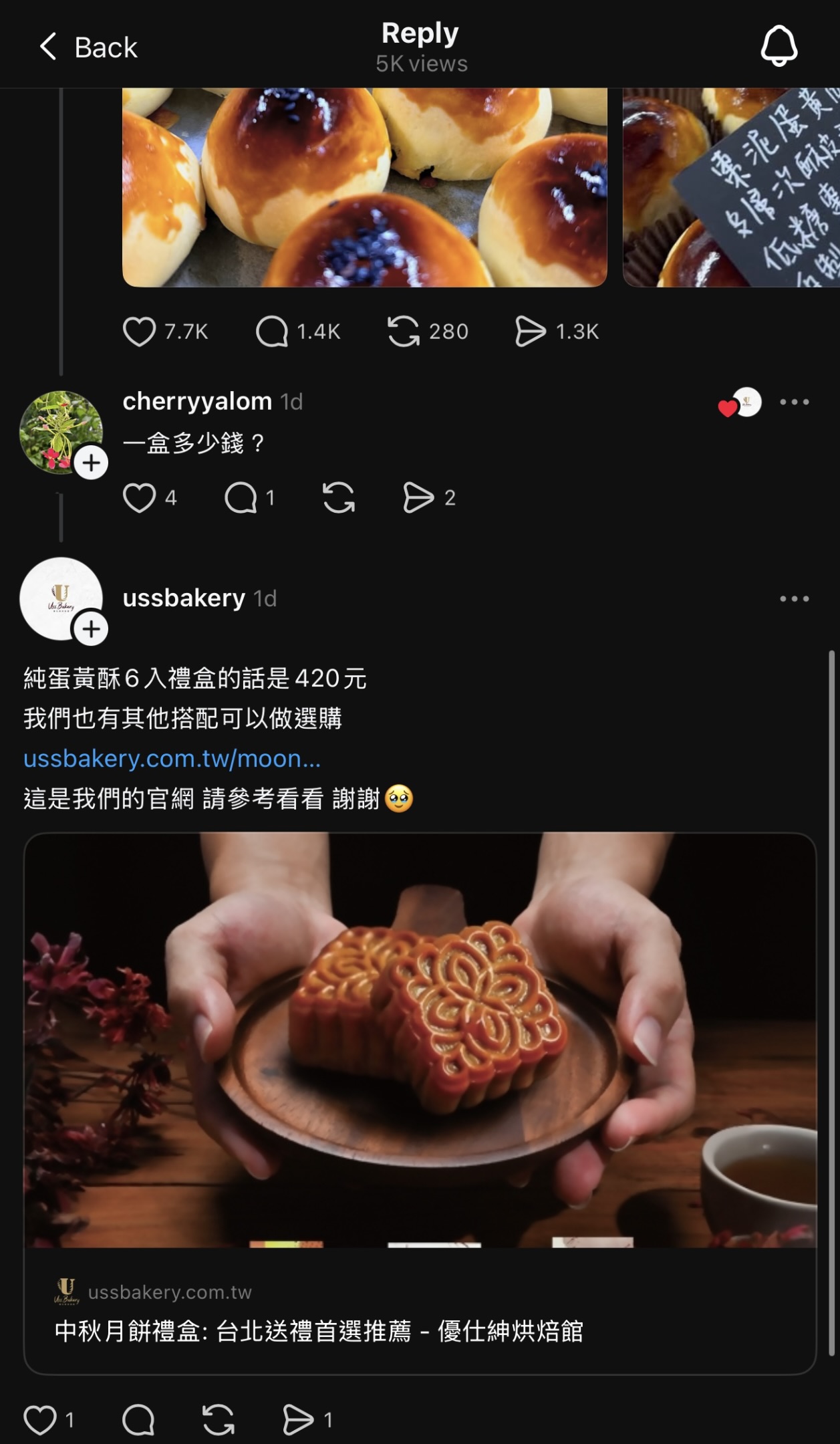The height and width of the screenshot is (1444, 840).
Task: Open comments on the 1.4K-reply post
Action: pos(271,332)
